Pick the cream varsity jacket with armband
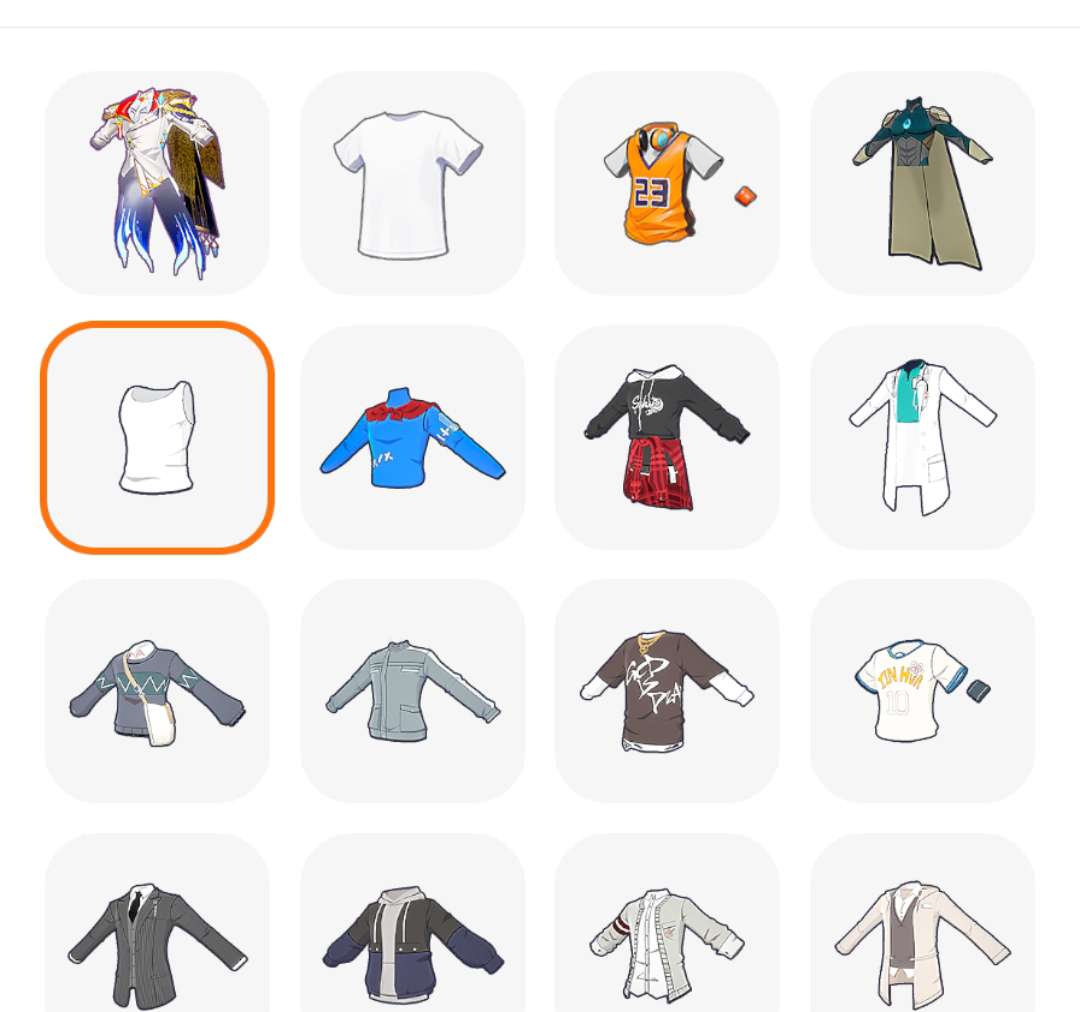The height and width of the screenshot is (1012, 1080). pos(666,930)
